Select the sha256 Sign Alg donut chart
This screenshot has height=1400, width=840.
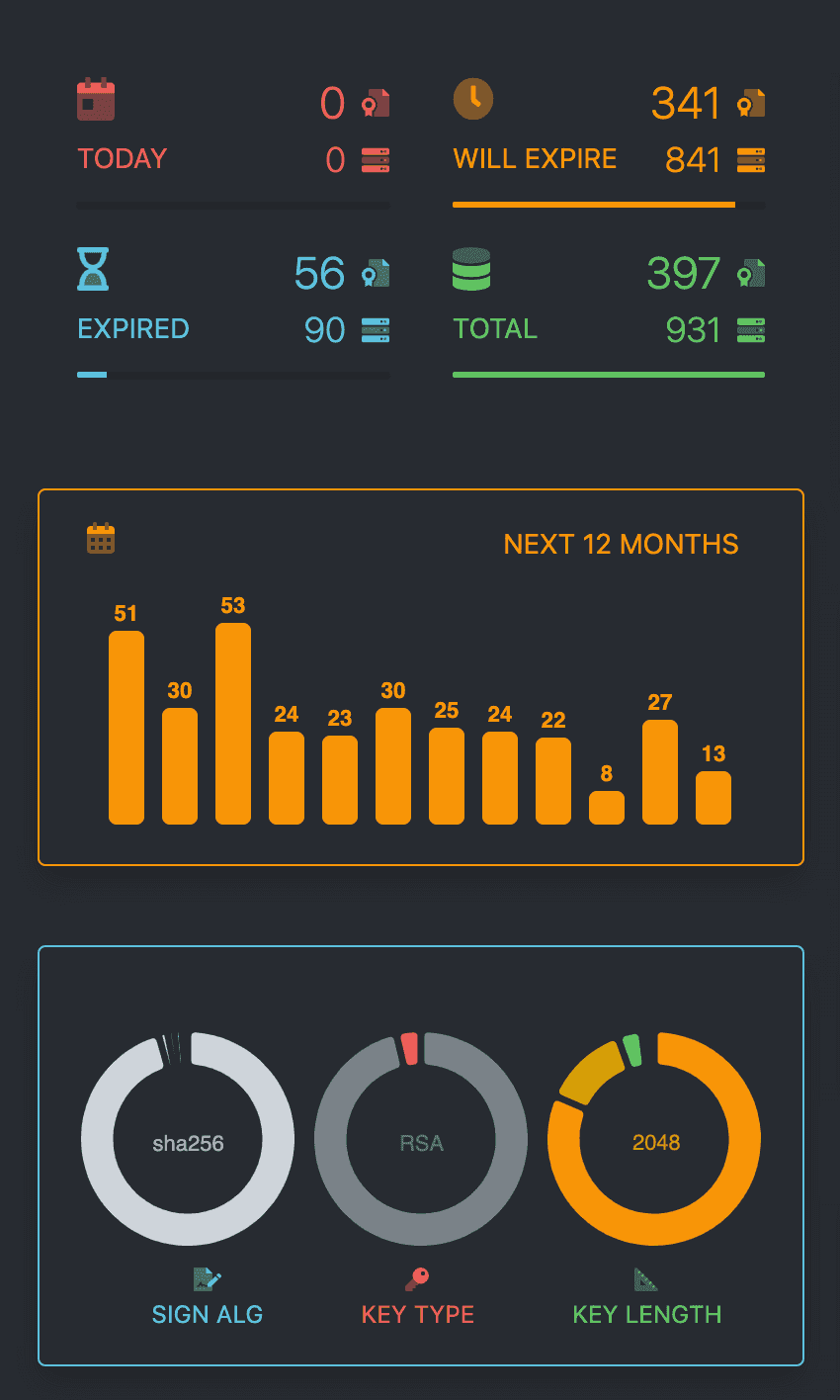click(x=188, y=1139)
